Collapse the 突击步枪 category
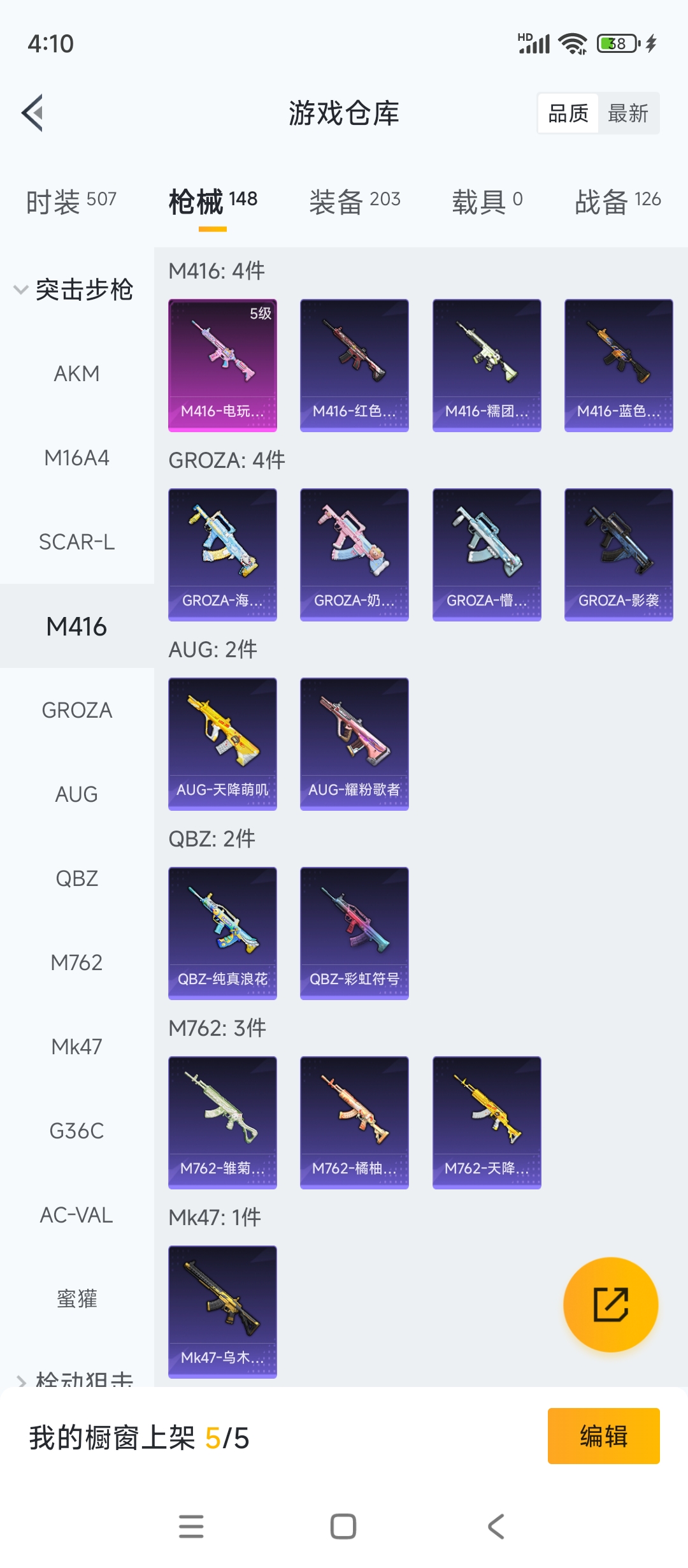This screenshot has height=1568, width=688. point(73,289)
